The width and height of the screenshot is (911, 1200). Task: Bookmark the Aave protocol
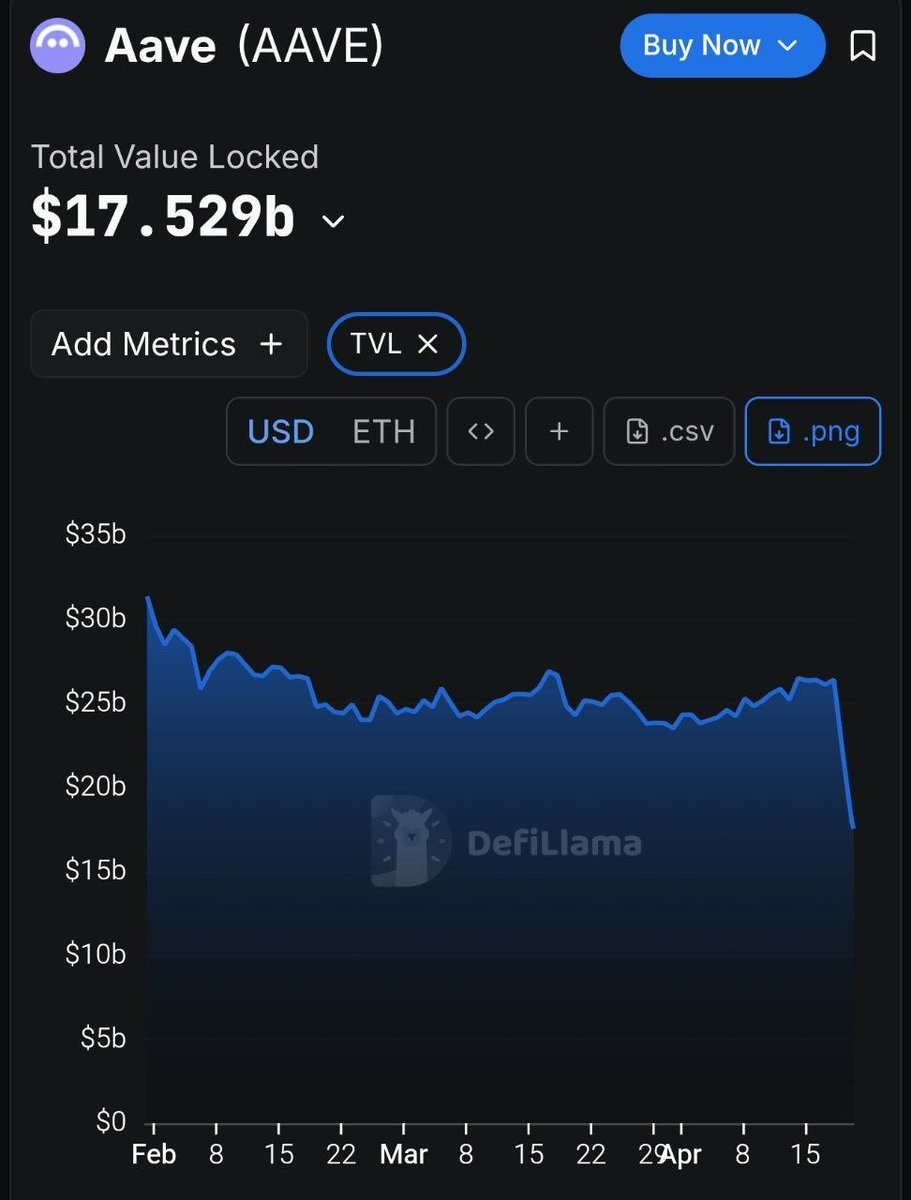(x=863, y=46)
